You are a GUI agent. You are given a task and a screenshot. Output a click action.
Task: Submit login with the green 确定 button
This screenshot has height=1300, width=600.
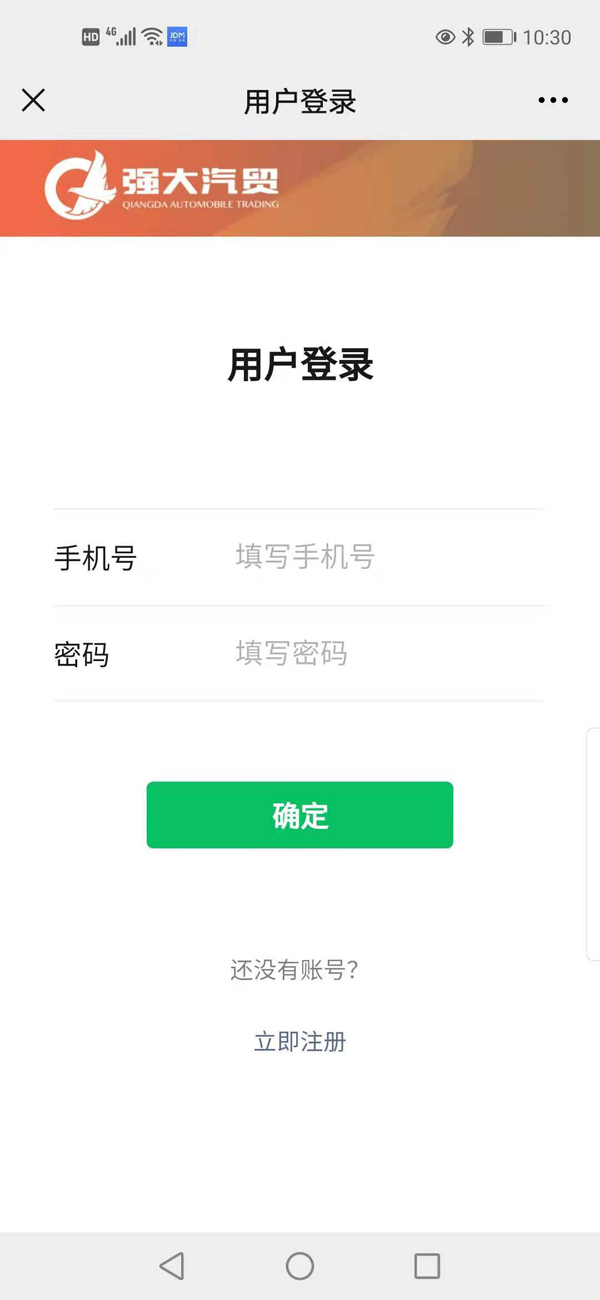click(x=300, y=815)
